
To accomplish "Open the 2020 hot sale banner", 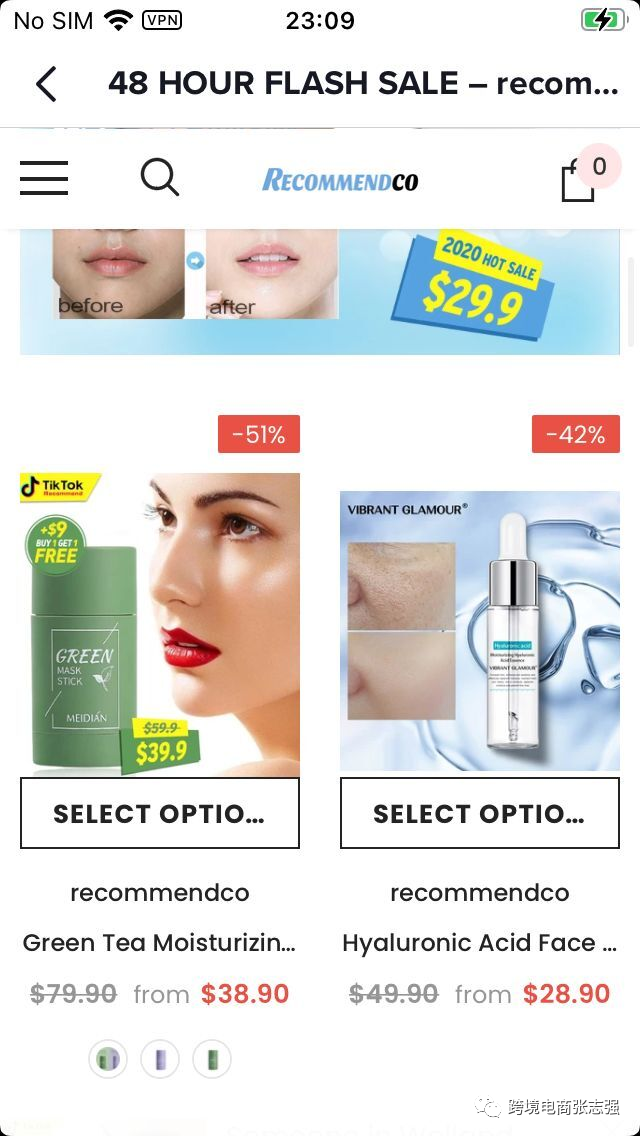I will click(x=320, y=291).
